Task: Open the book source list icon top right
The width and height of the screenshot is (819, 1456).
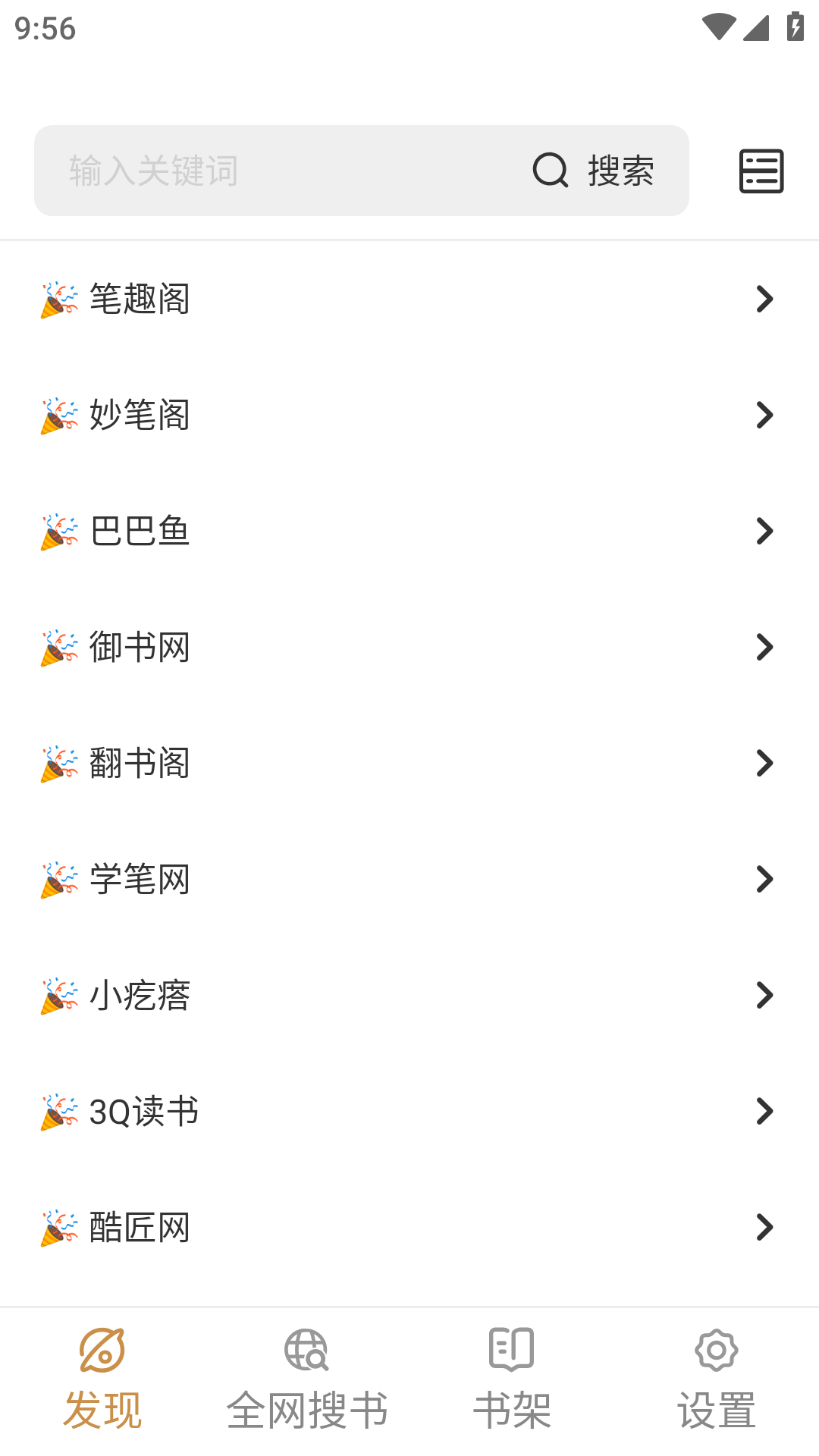Action: tap(761, 171)
